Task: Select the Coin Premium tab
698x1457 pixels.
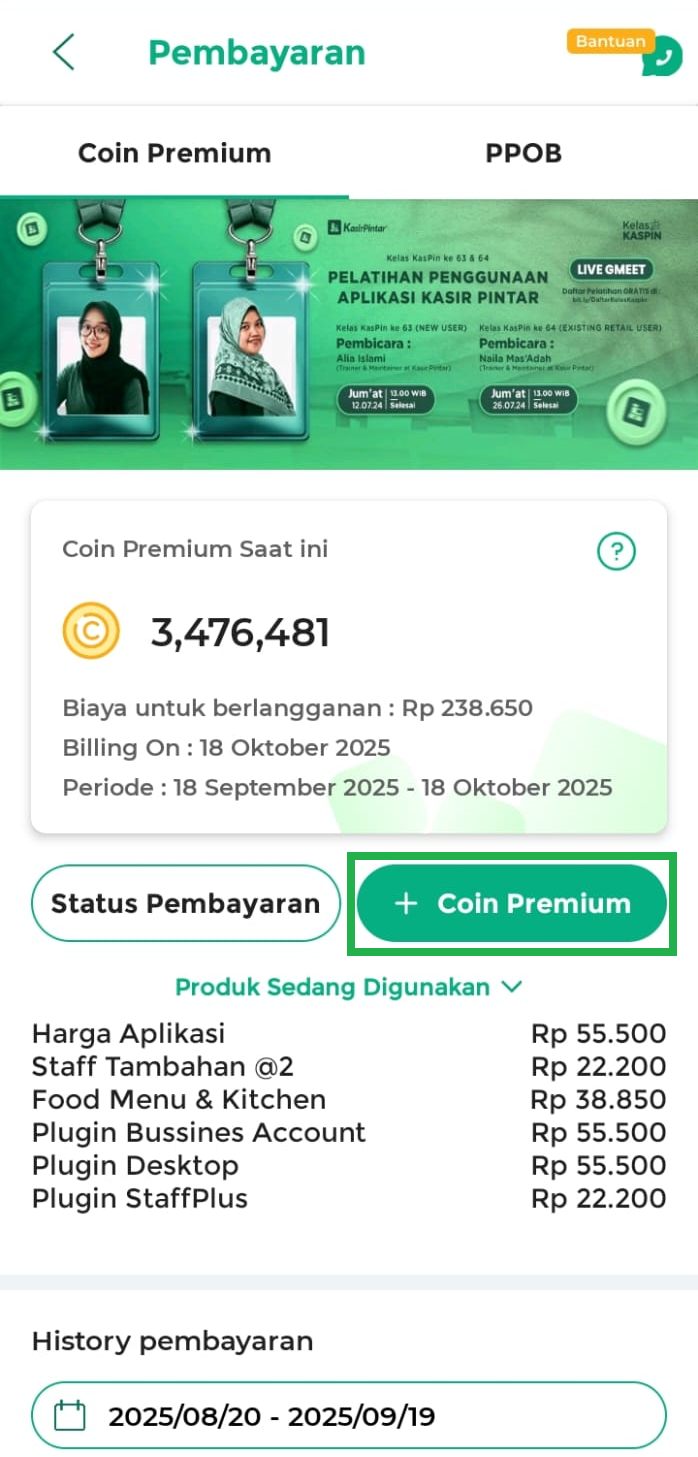Action: tap(175, 153)
